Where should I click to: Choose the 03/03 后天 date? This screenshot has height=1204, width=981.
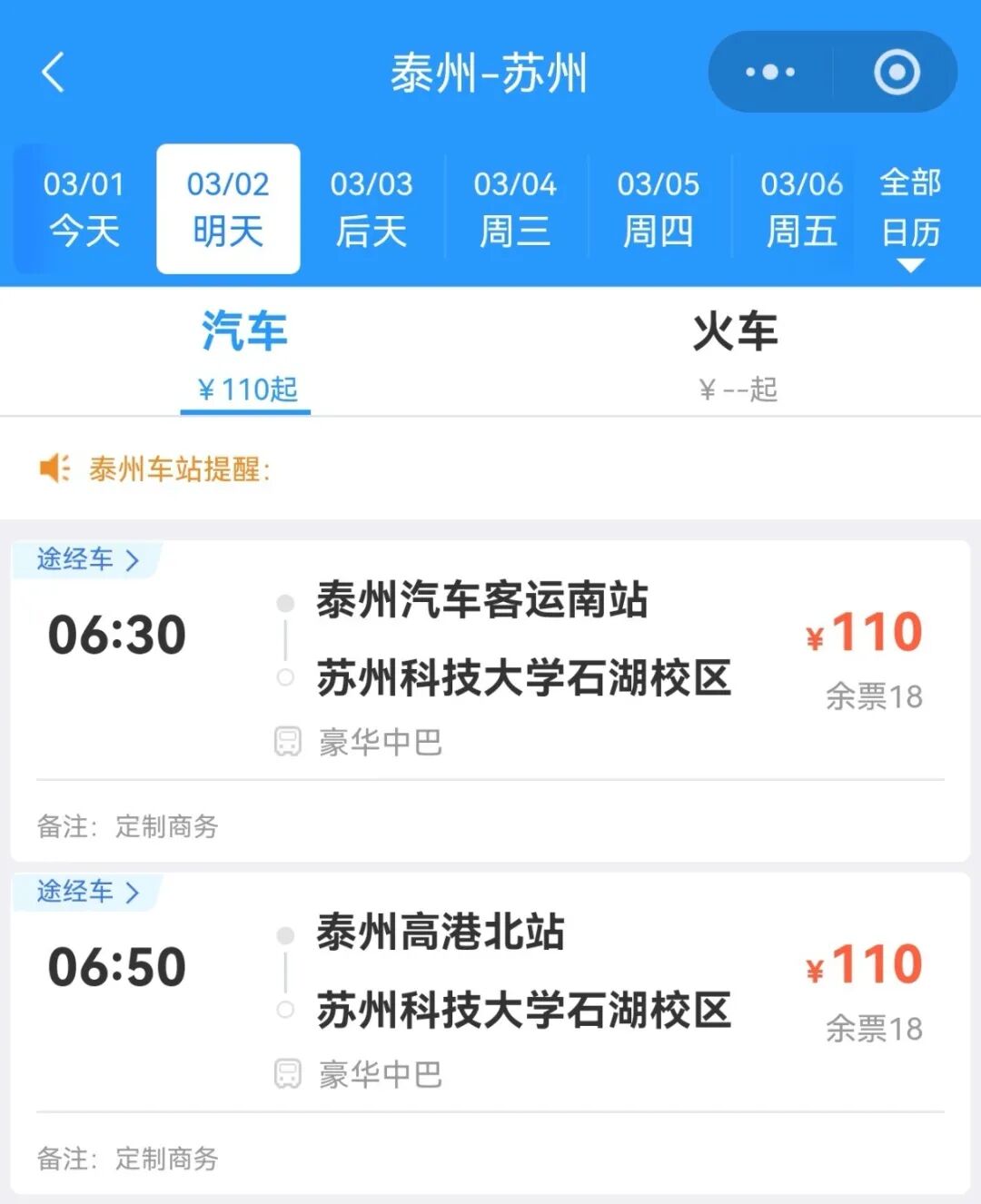(x=372, y=209)
